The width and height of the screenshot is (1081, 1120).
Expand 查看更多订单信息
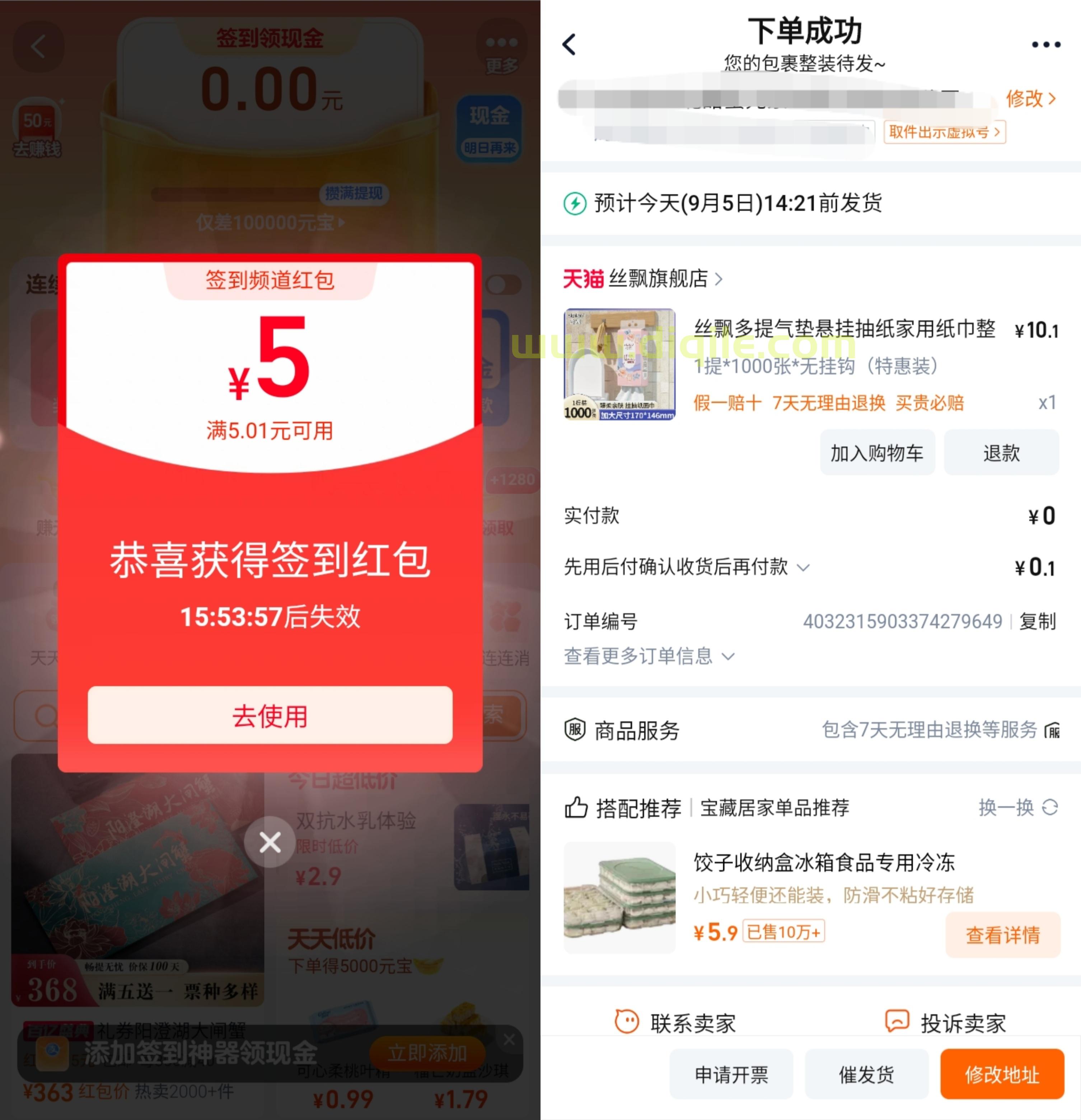pyautogui.click(x=649, y=656)
